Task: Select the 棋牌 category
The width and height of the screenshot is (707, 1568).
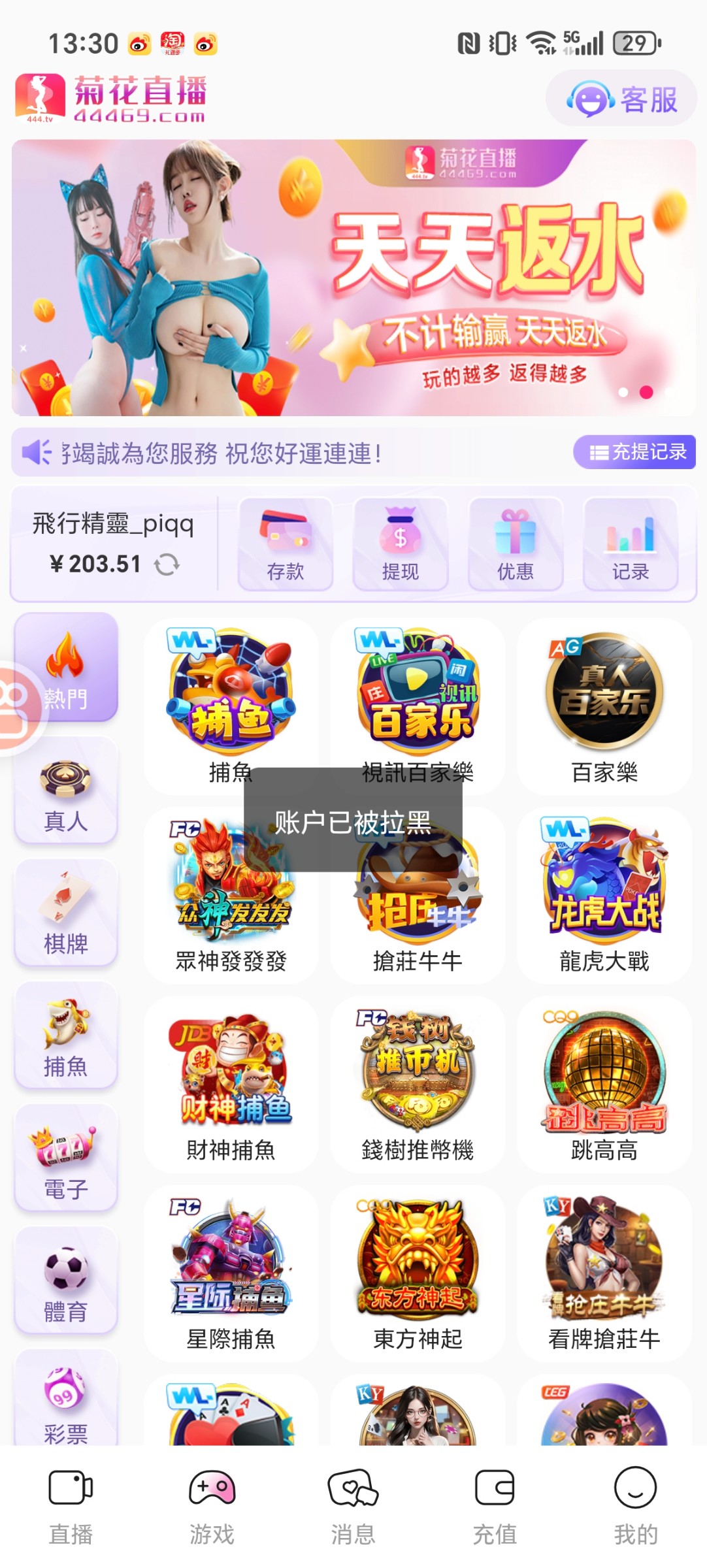Action: point(66,913)
